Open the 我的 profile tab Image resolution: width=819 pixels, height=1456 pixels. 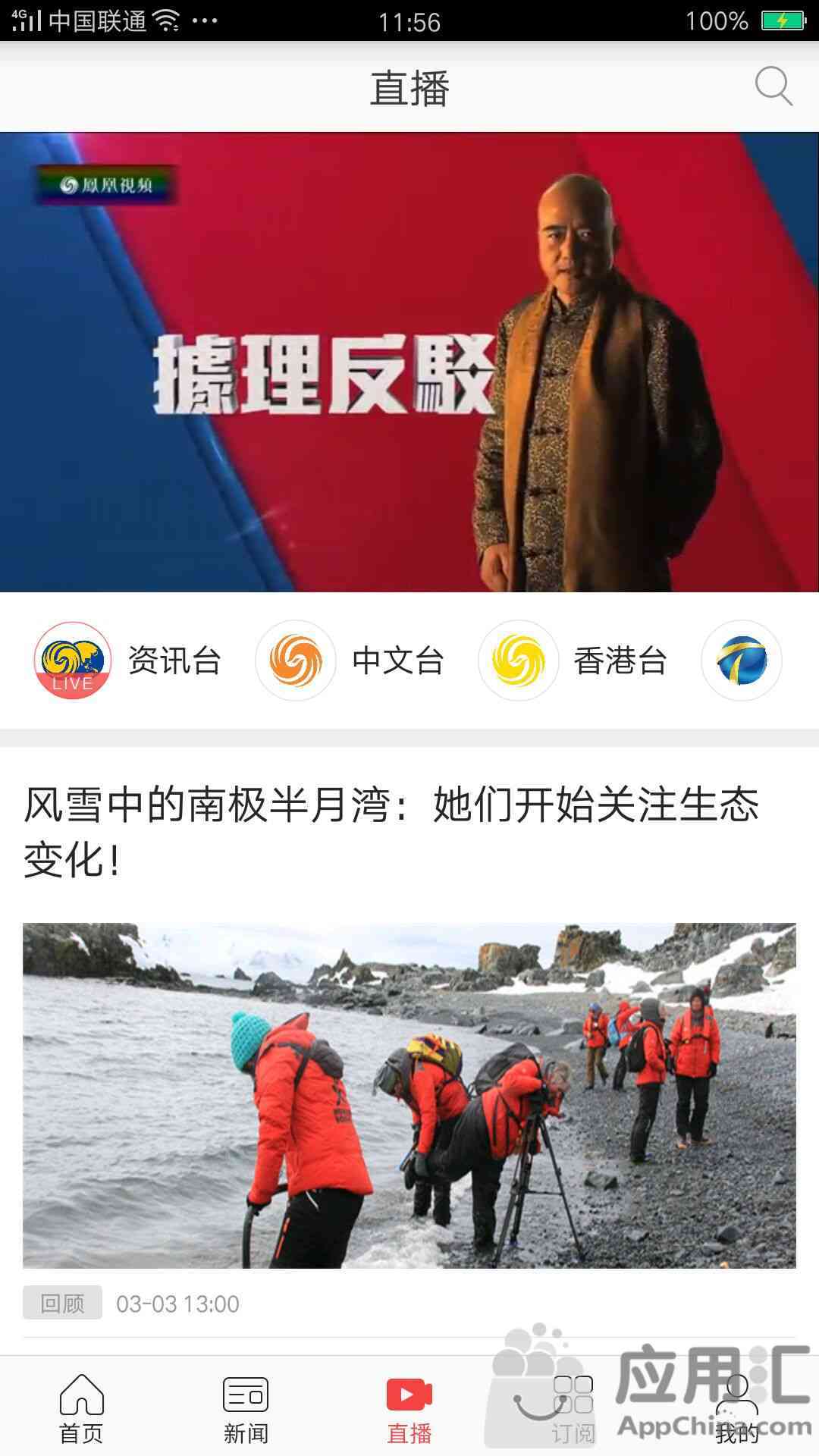tap(737, 1407)
